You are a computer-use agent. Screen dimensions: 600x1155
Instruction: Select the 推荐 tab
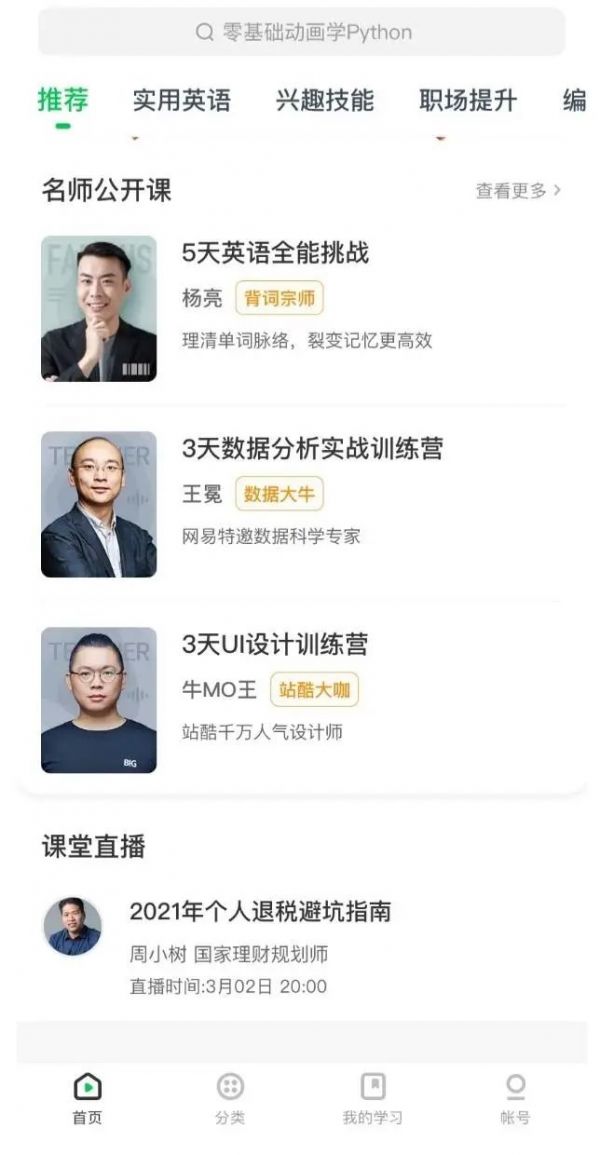63,100
